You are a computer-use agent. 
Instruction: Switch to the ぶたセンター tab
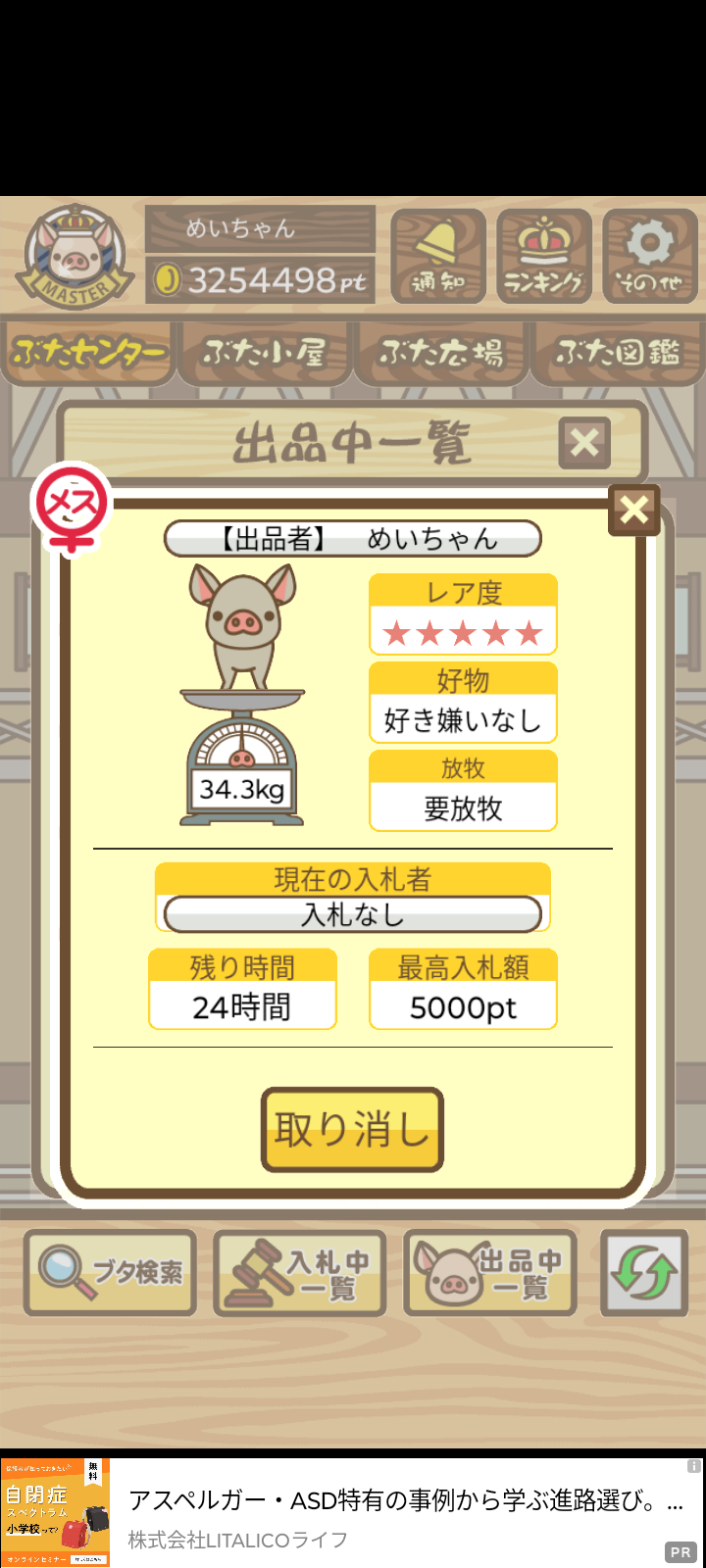(88, 353)
